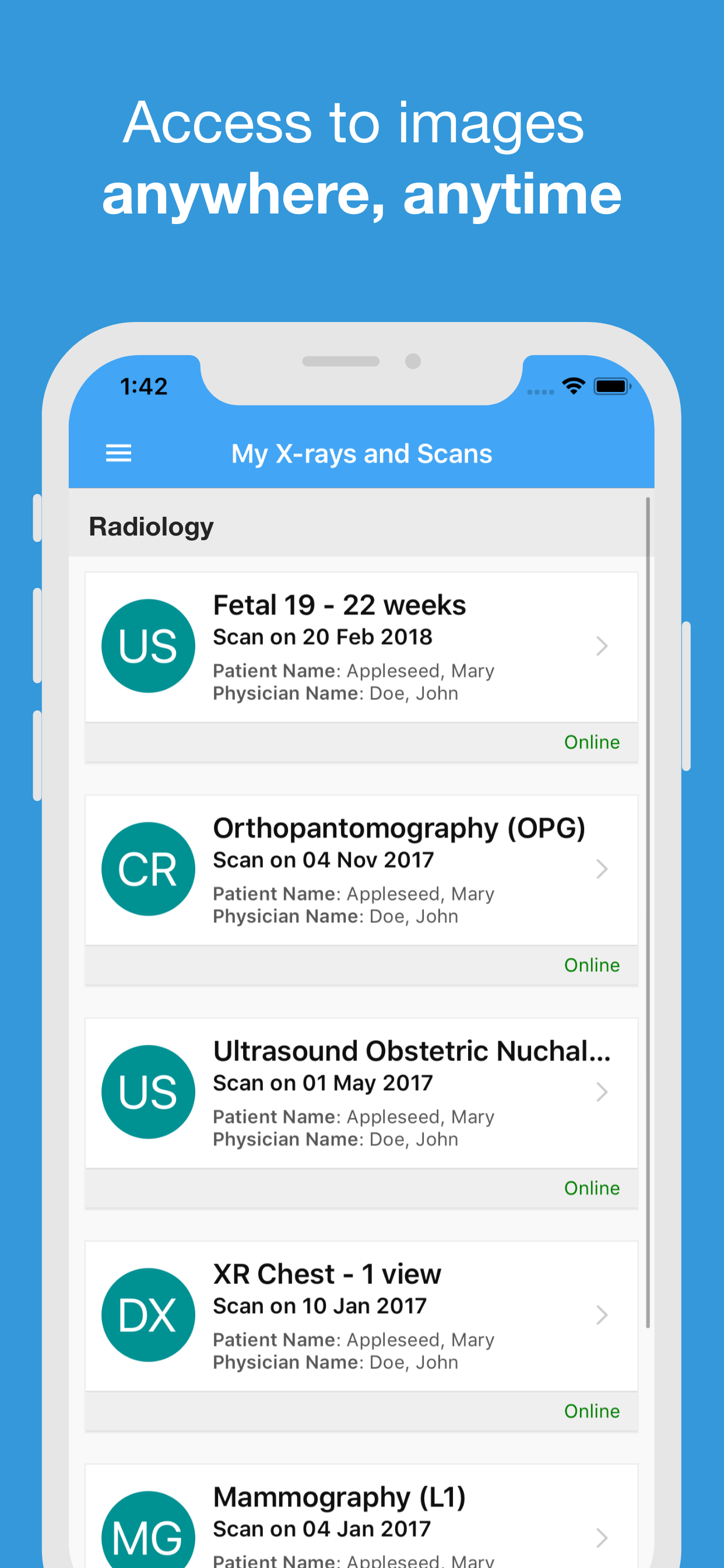Image resolution: width=724 pixels, height=1568 pixels.
Task: Select the CR icon for Orthopantomography scan
Action: (x=148, y=869)
